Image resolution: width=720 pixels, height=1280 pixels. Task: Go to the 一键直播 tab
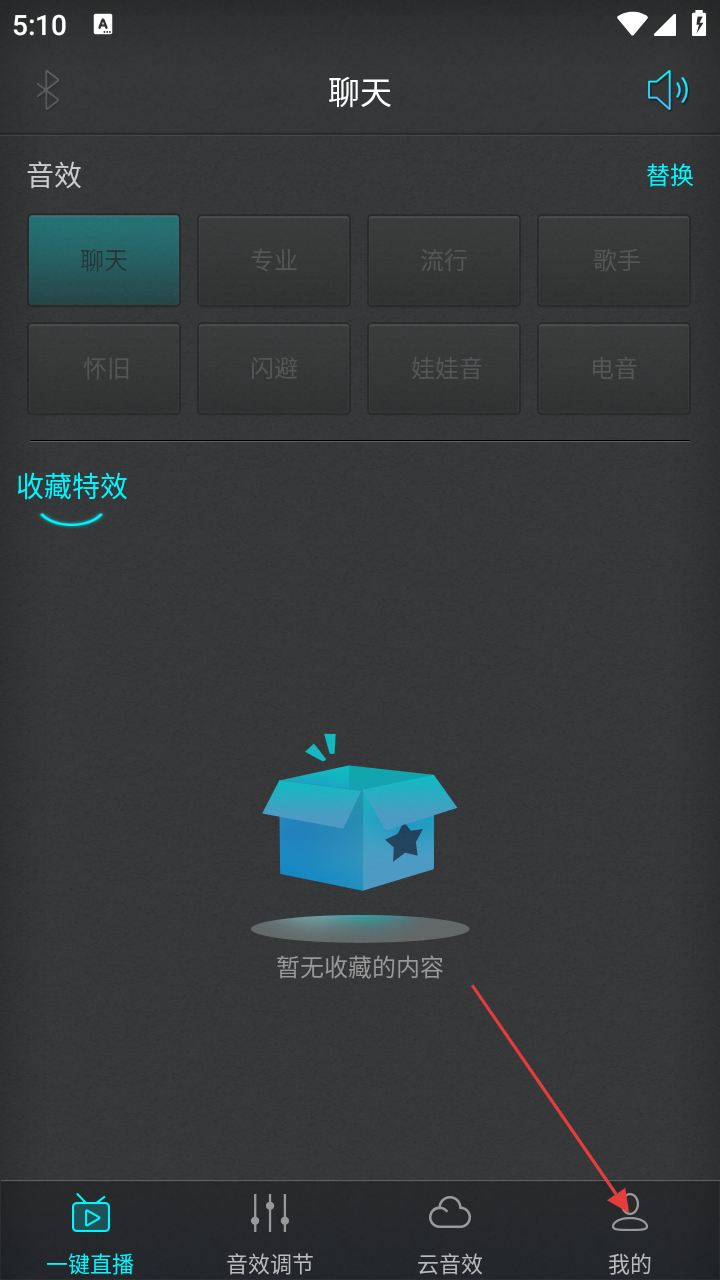90,1232
